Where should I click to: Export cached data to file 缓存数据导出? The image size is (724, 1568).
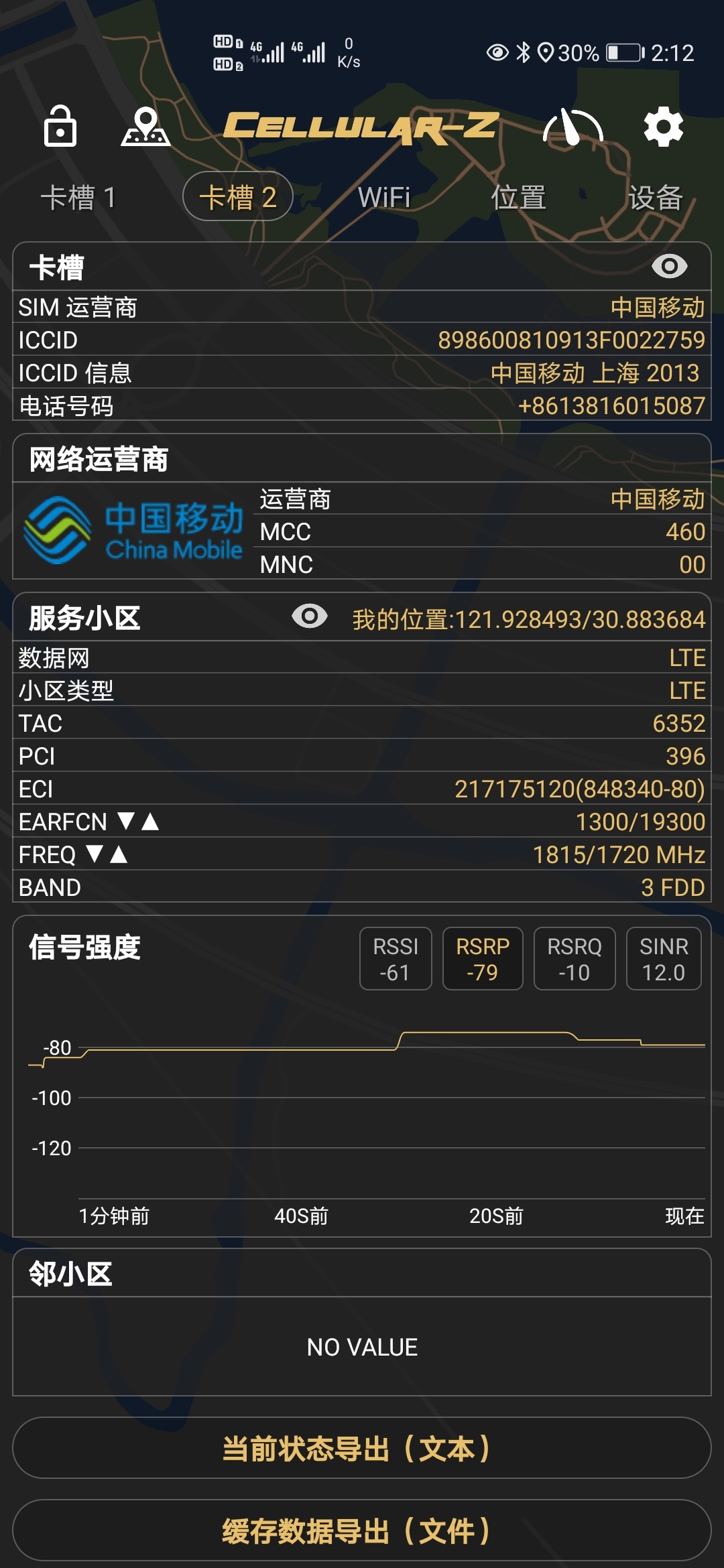[x=362, y=1530]
